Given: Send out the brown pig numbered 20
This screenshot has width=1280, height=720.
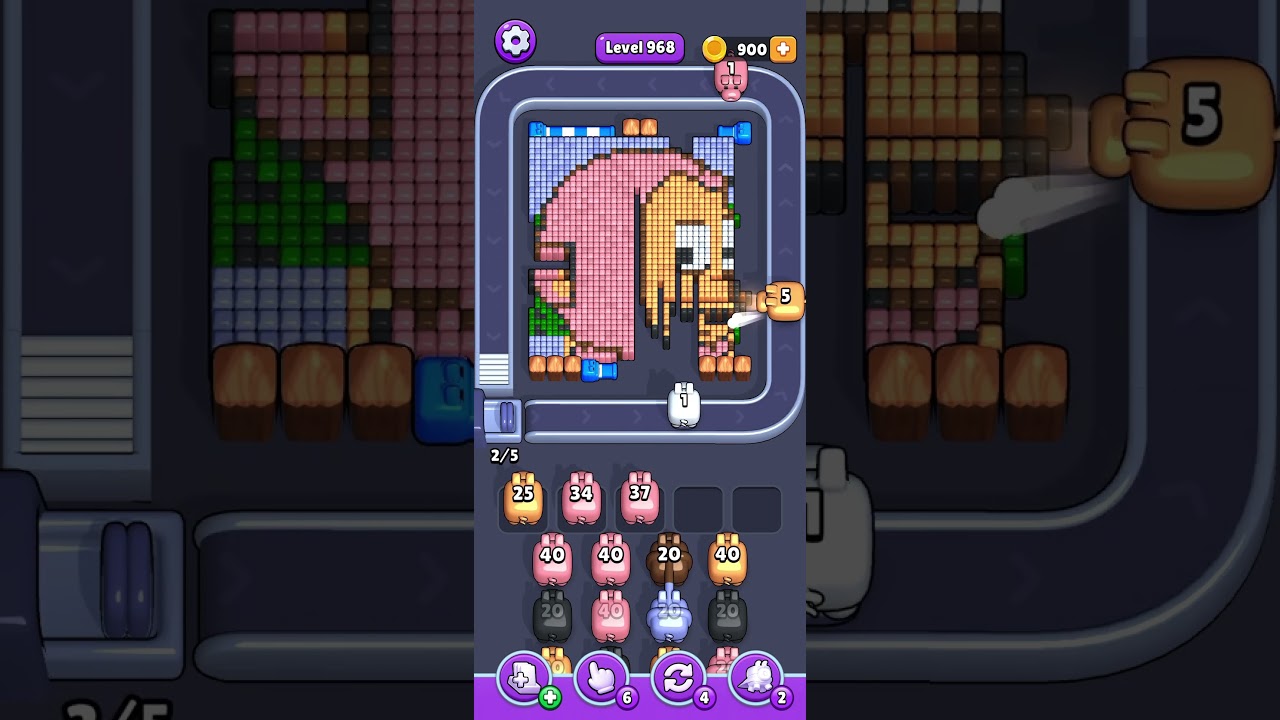Looking at the screenshot, I should [669, 561].
